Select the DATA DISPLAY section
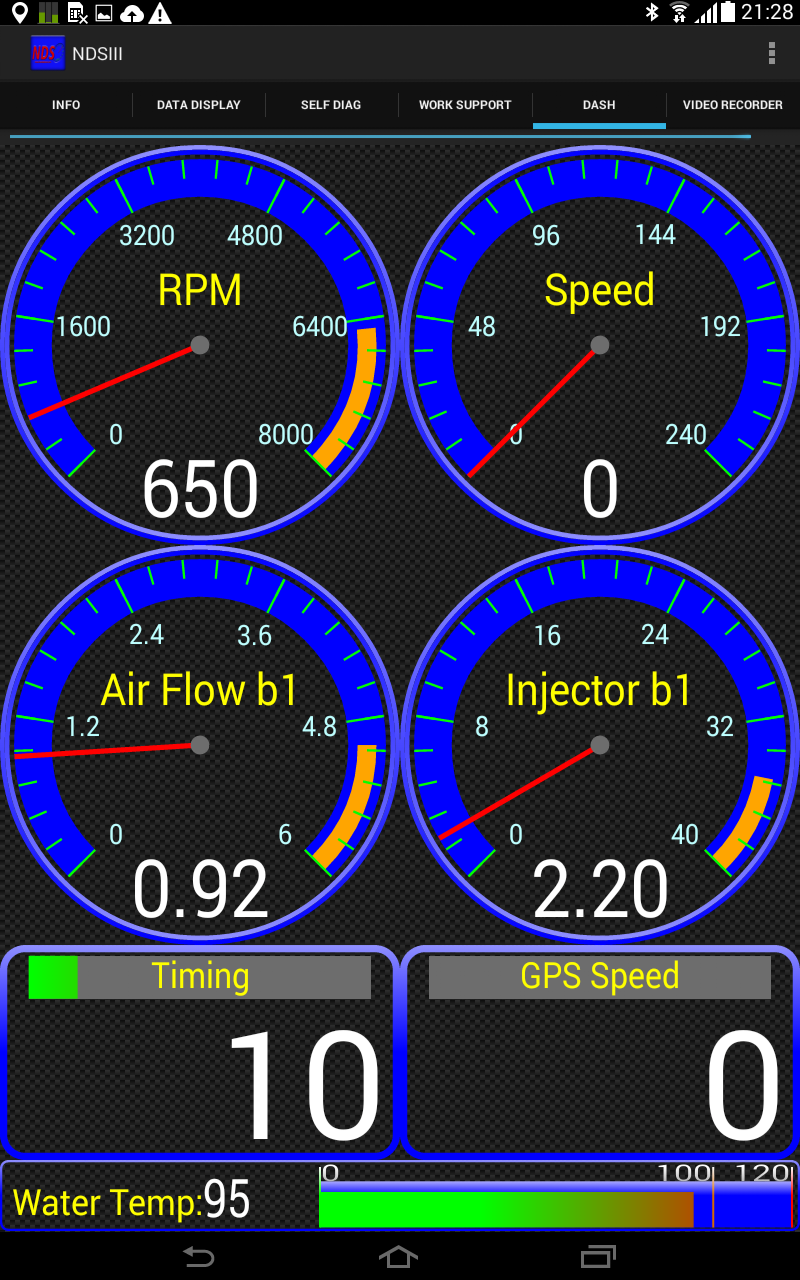800x1280 pixels. click(198, 104)
